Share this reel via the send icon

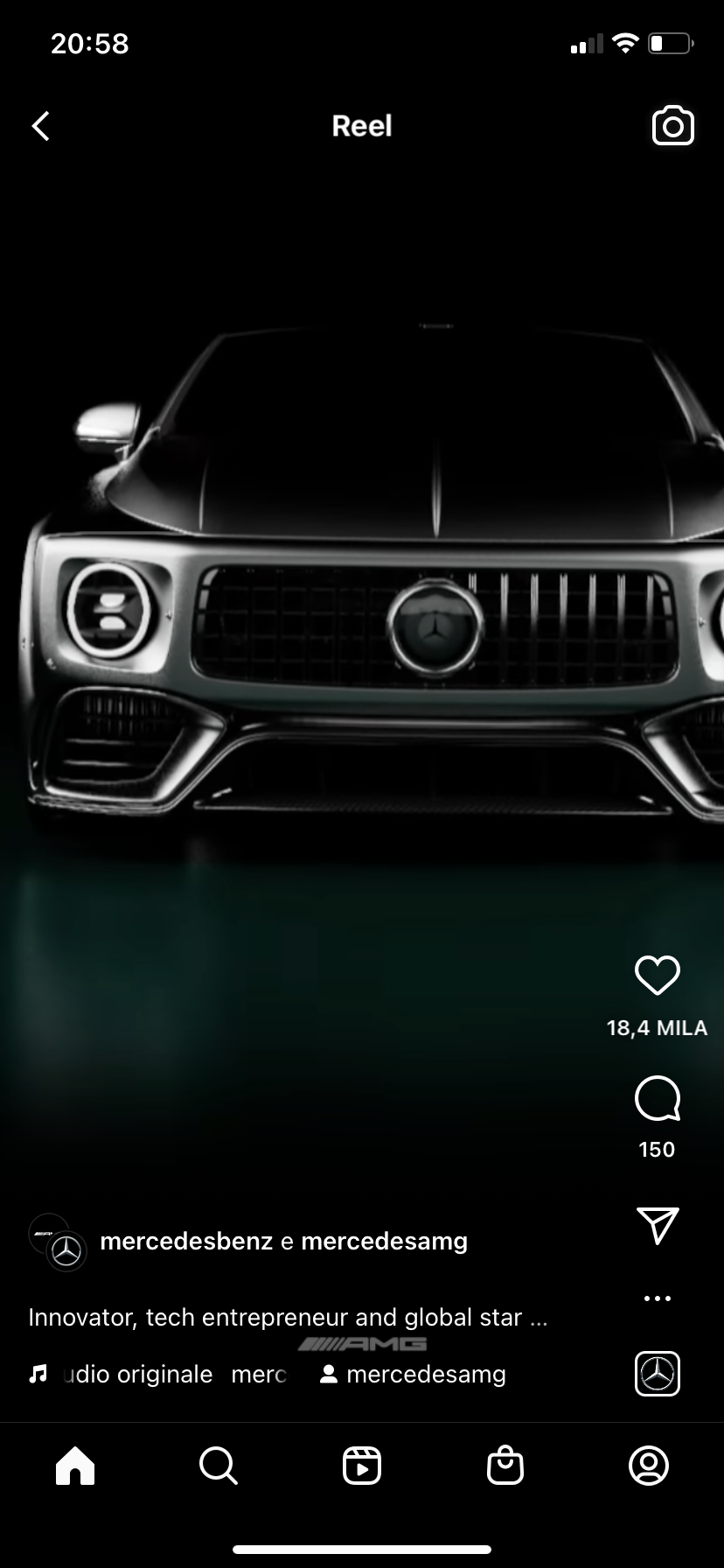pyautogui.click(x=658, y=1225)
